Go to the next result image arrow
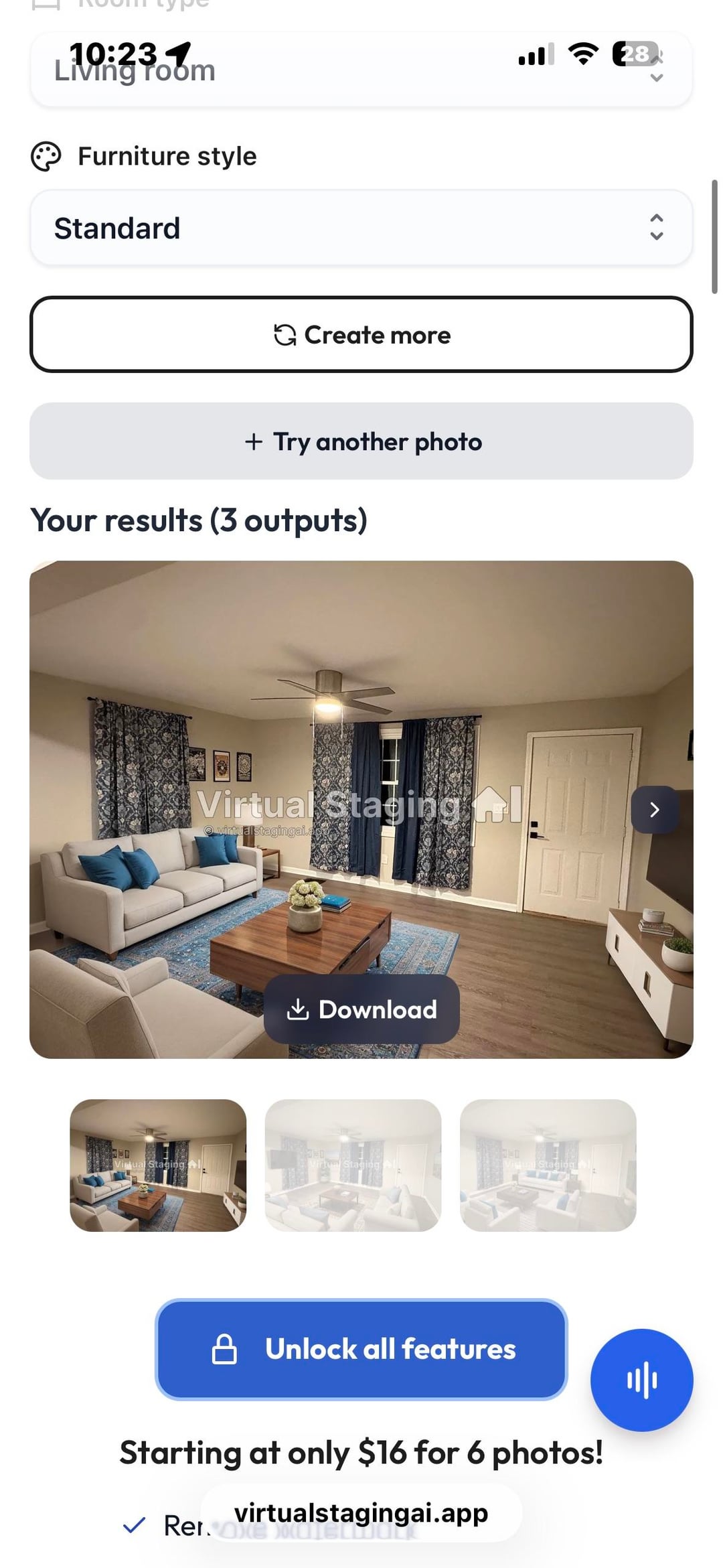Screen dimensions: 723x1568 pos(654,810)
